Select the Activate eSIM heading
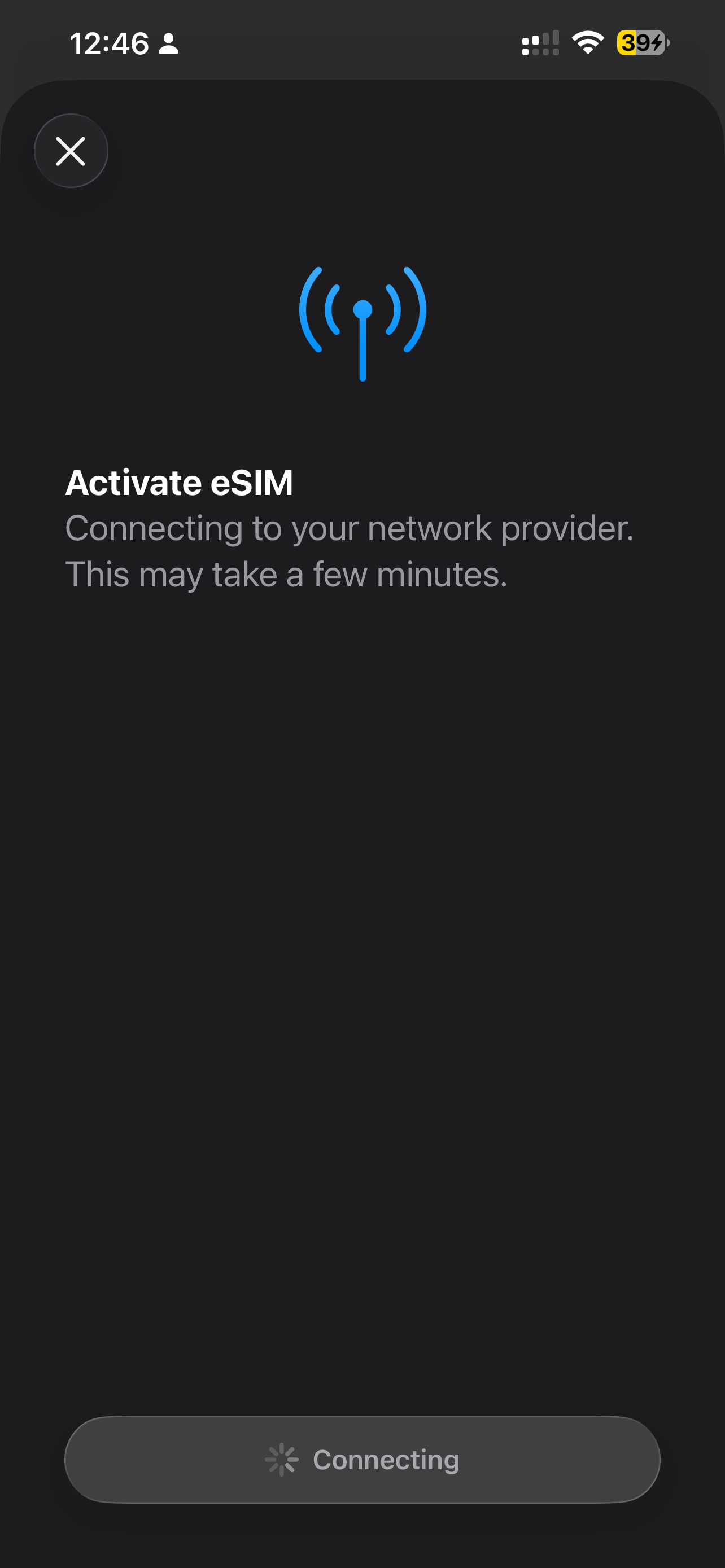The height and width of the screenshot is (1568, 725). pos(180,482)
